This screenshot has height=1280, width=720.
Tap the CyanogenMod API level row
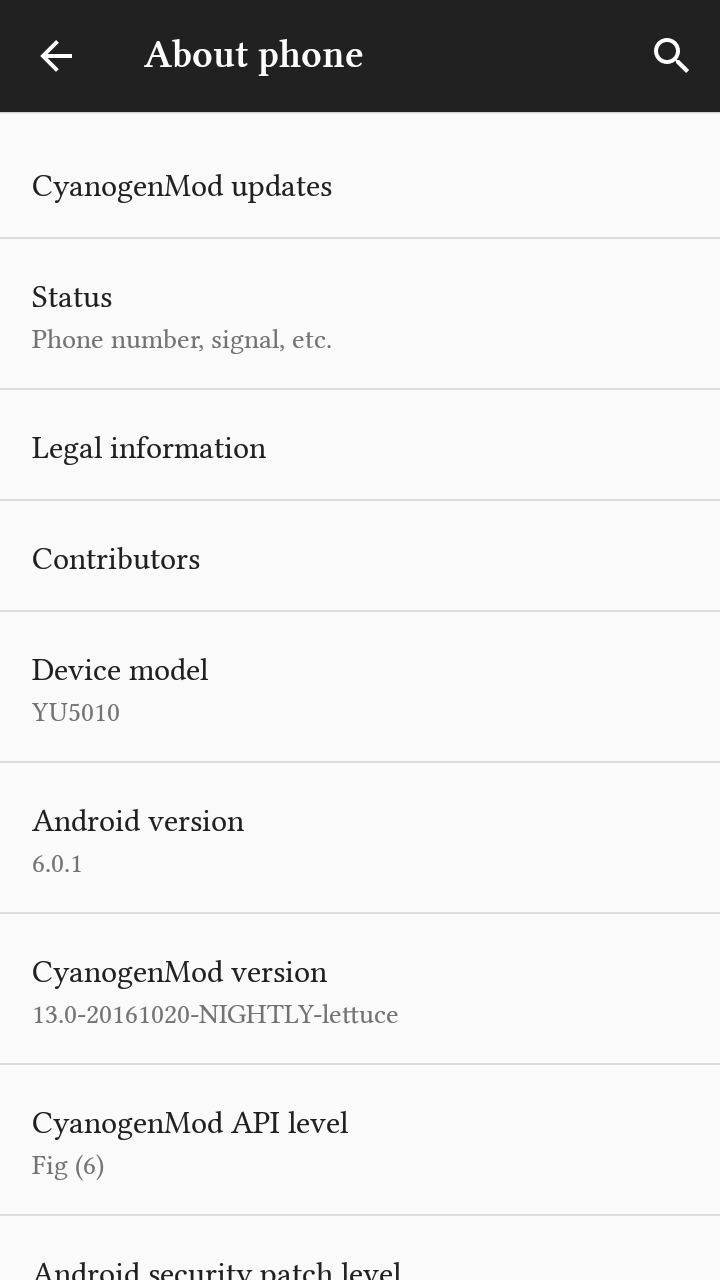tap(360, 1142)
